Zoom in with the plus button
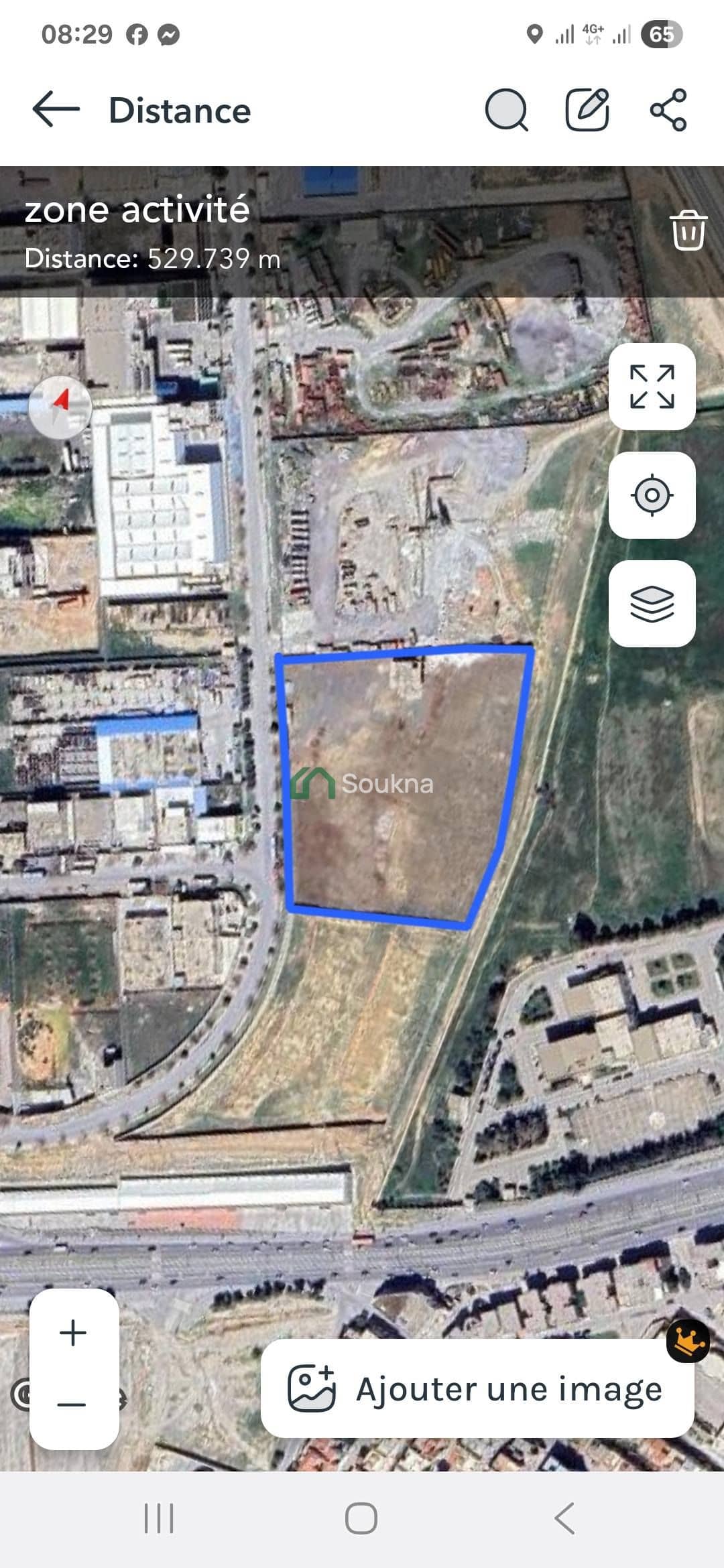Viewport: 724px width, 1568px height. [x=73, y=1333]
